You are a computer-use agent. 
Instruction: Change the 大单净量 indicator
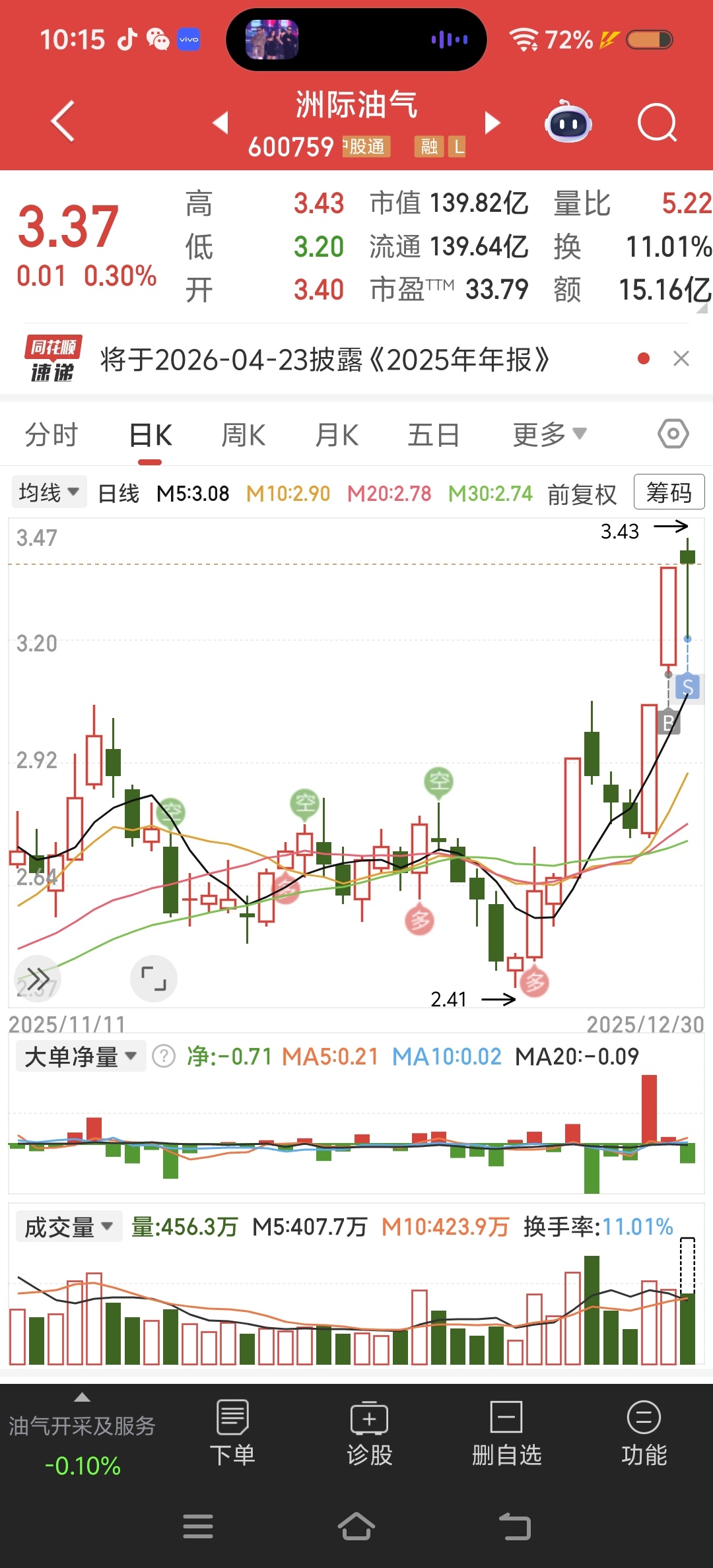pyautogui.click(x=81, y=1057)
